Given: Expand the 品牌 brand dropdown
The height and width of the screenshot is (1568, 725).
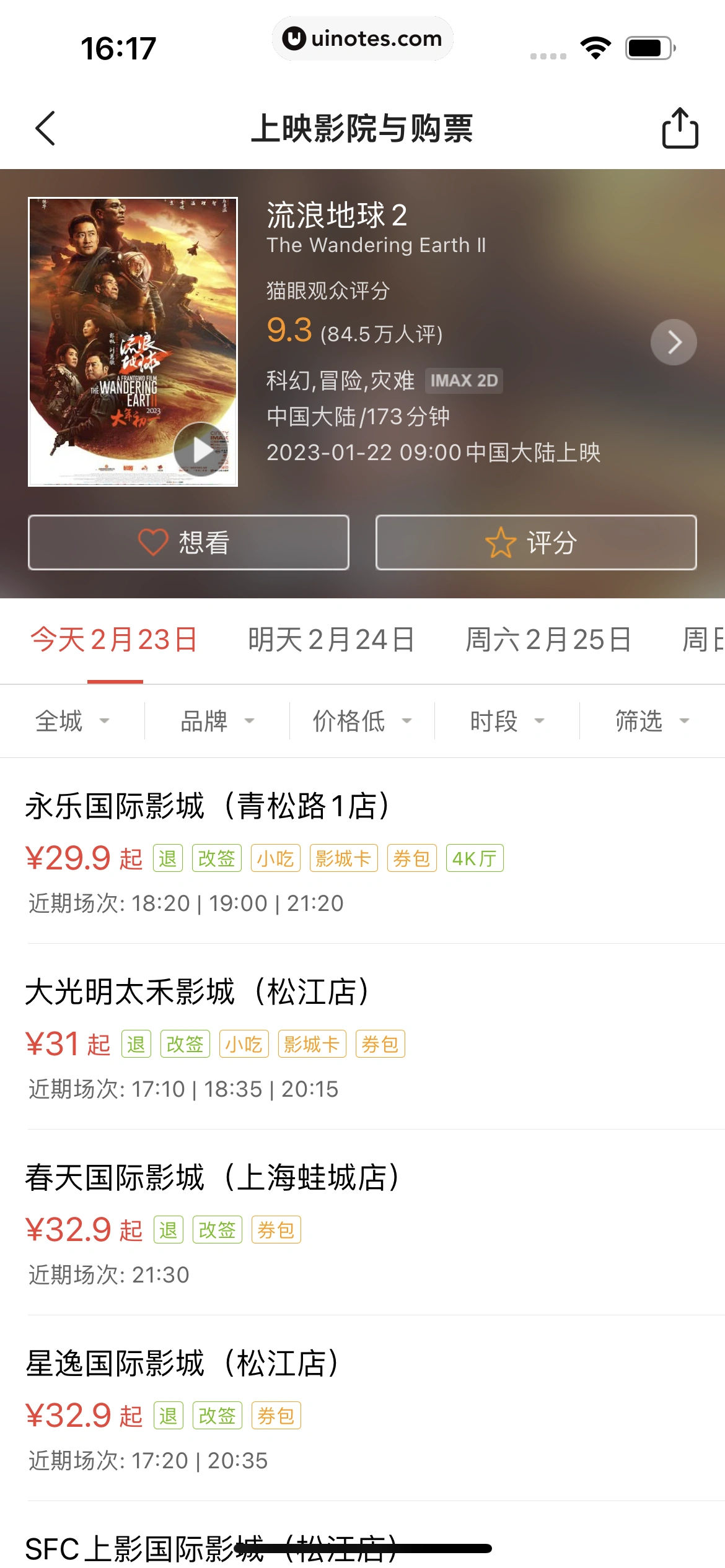Looking at the screenshot, I should tap(217, 721).
